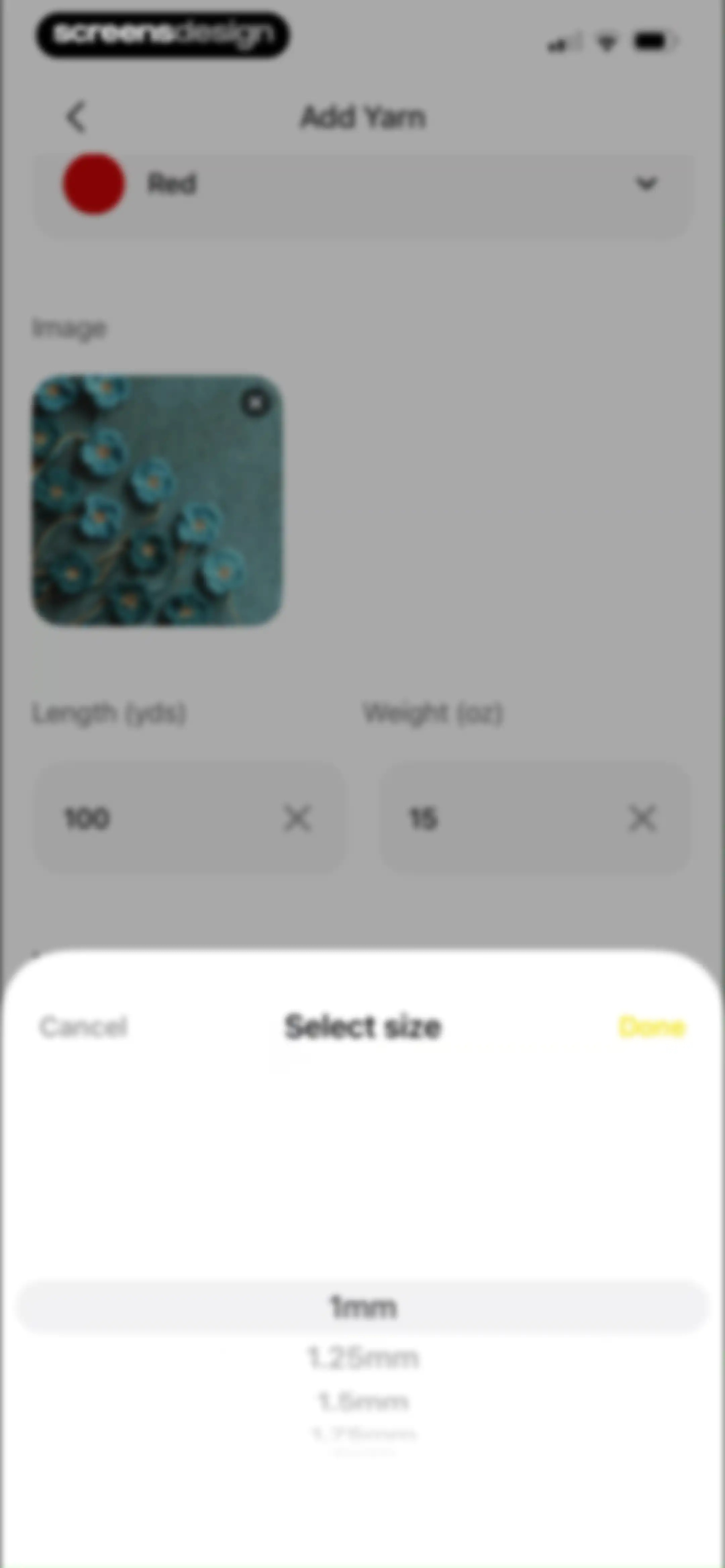The width and height of the screenshot is (725, 1568).
Task: Cancel the size selection
Action: click(x=83, y=1027)
